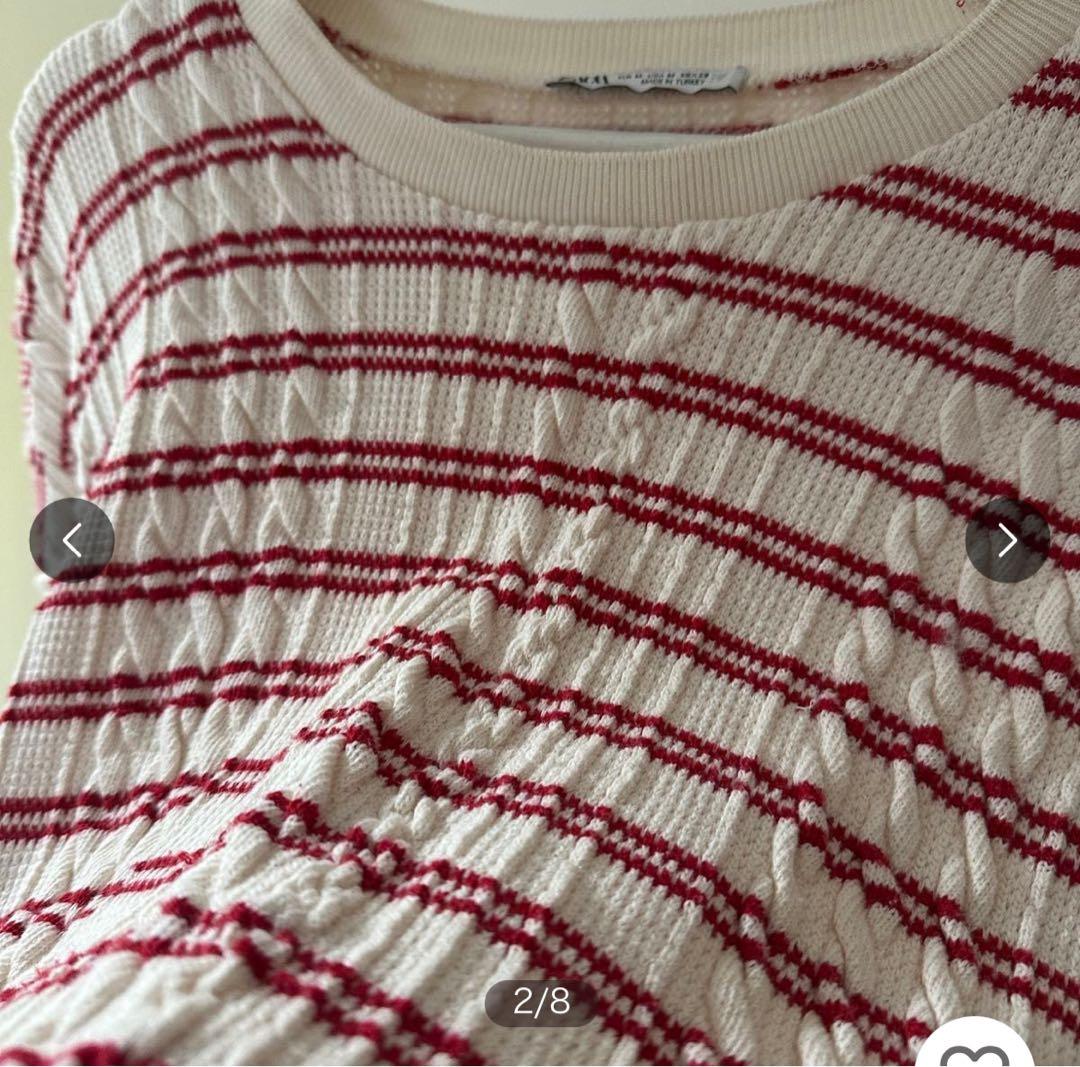1080x1067 pixels.
Task: Go to the previous product photo
Action: [71, 541]
